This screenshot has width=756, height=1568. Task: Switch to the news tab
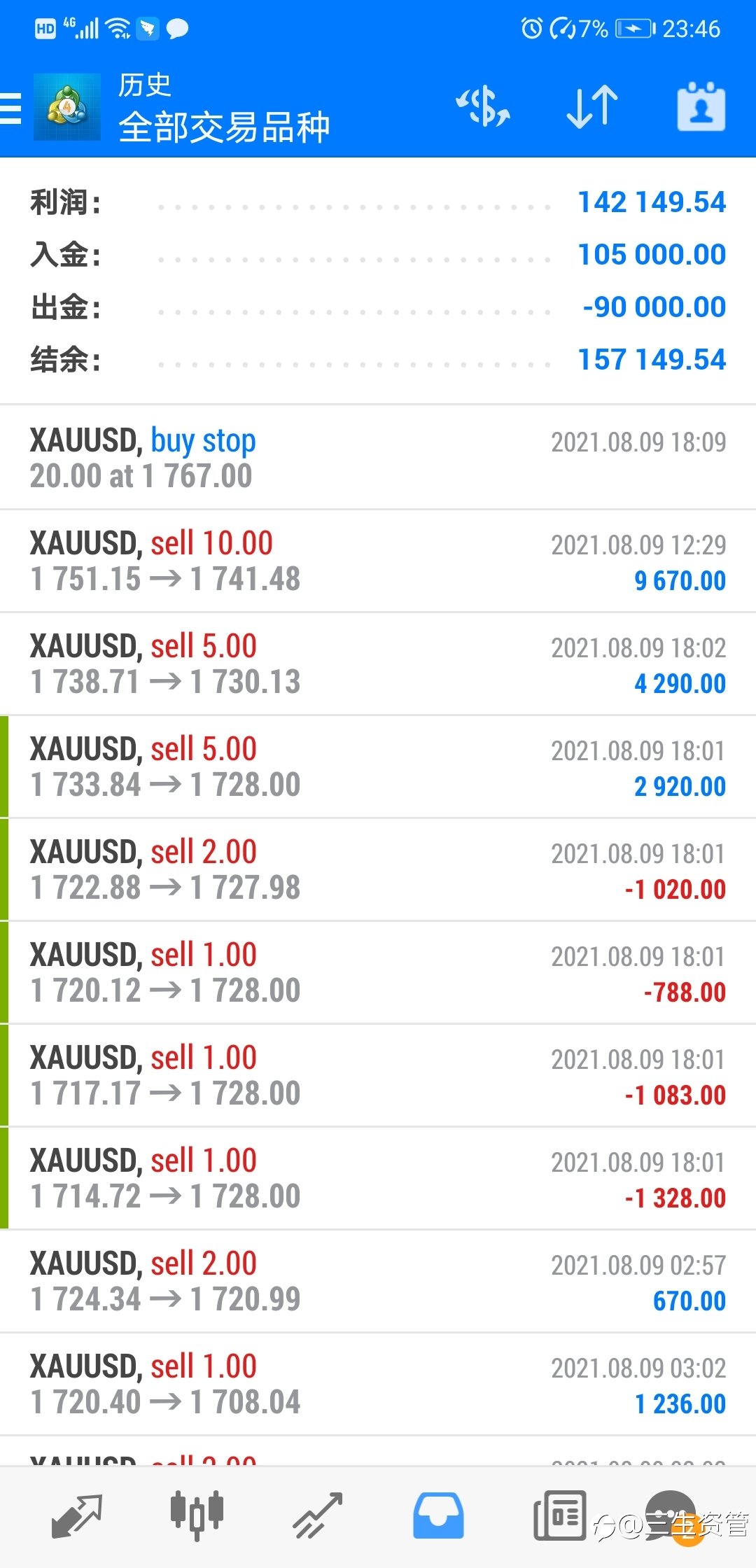coord(559,1516)
